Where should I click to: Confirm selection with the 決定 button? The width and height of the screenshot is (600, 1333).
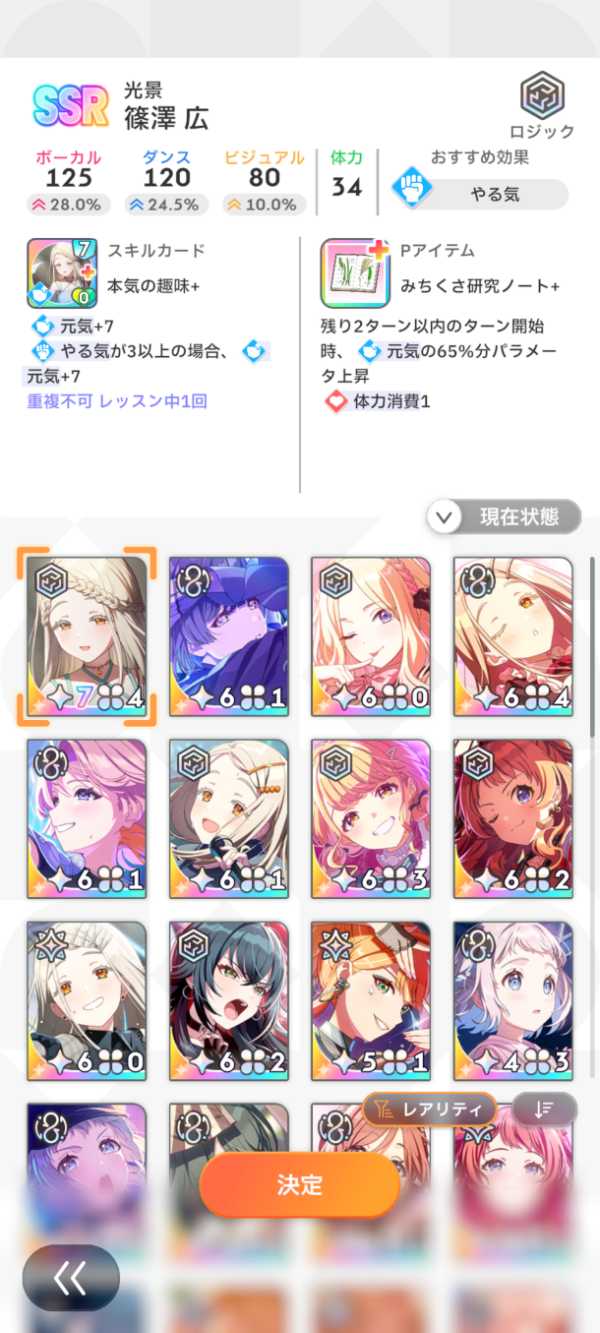point(299,1186)
